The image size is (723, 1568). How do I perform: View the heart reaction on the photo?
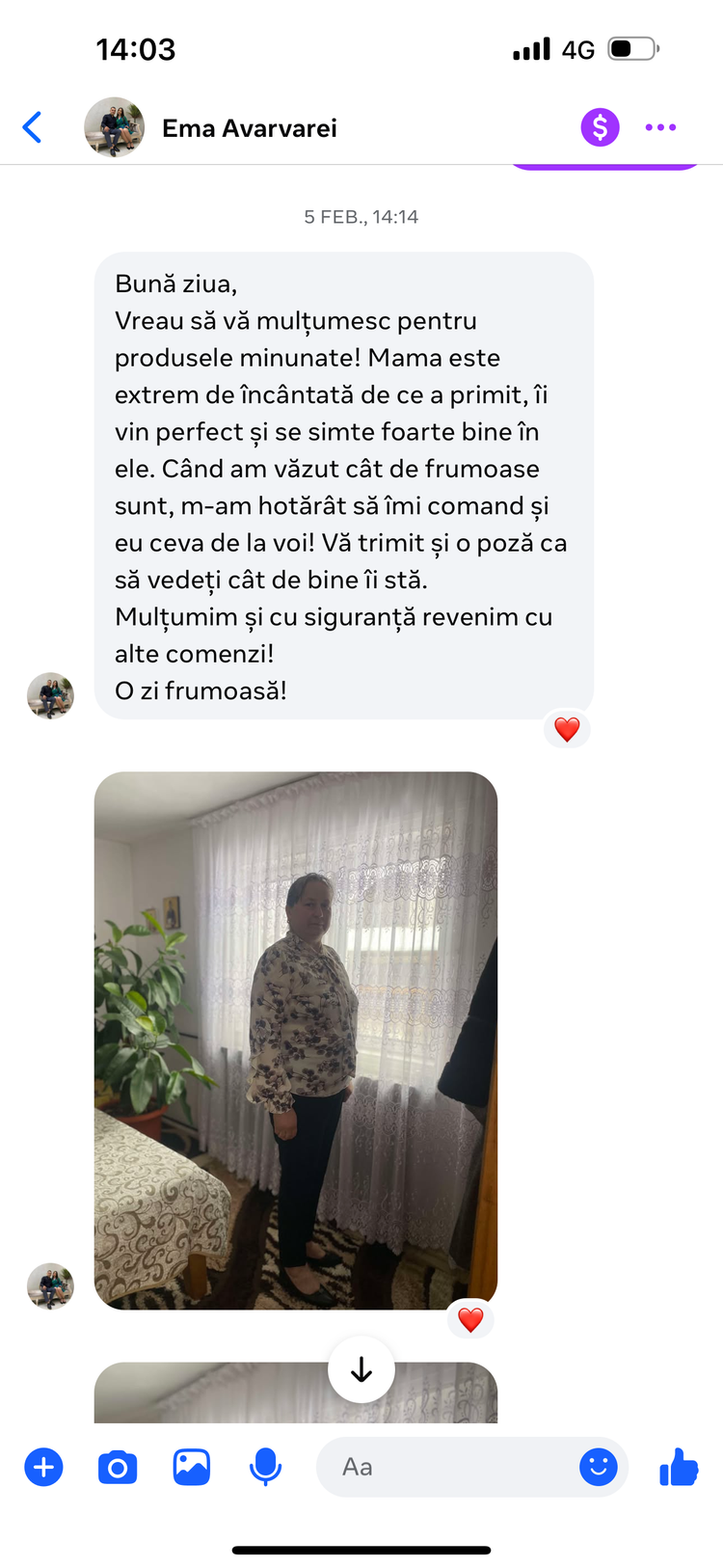[470, 1319]
